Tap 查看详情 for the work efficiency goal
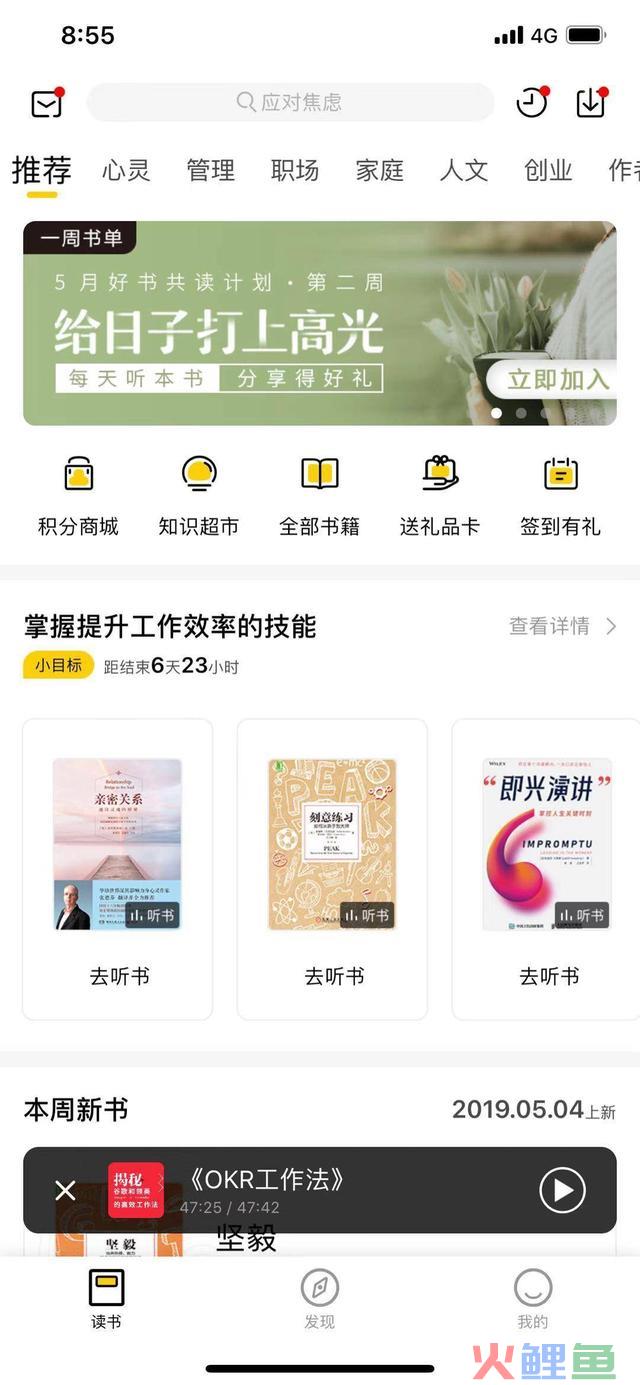Image resolution: width=640 pixels, height=1385 pixels. 562,626
